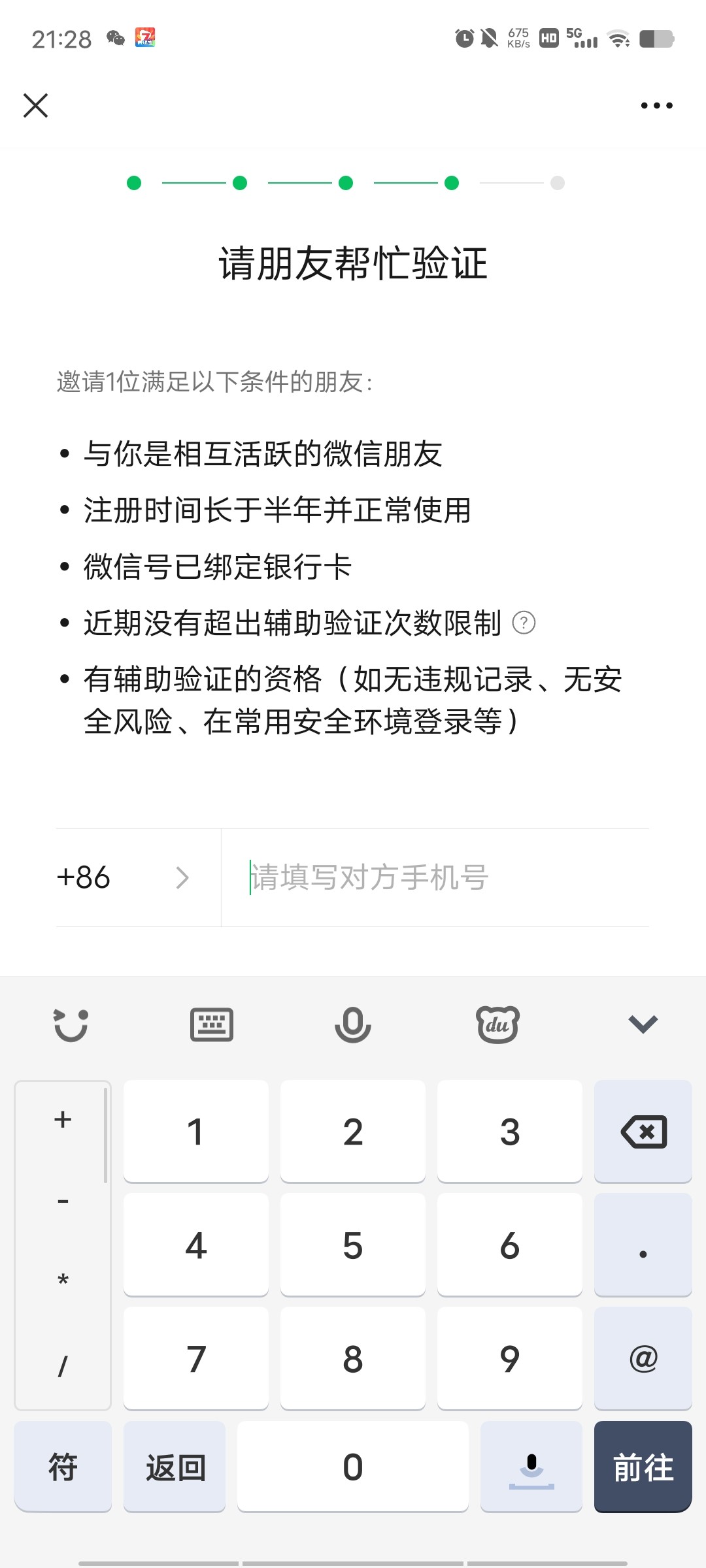Enter digit 9 on the keypad

click(510, 1359)
